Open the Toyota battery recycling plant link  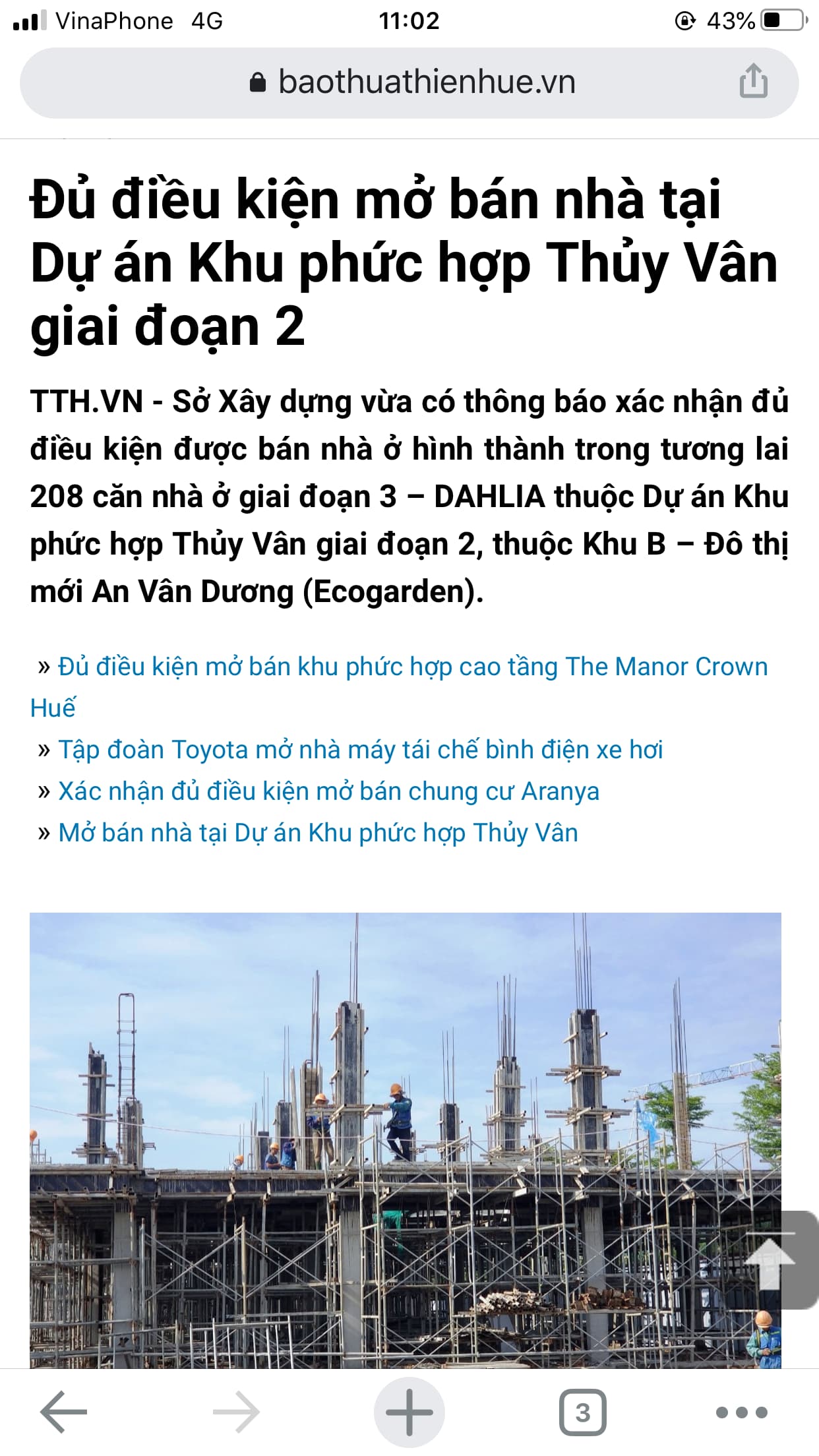click(x=360, y=750)
